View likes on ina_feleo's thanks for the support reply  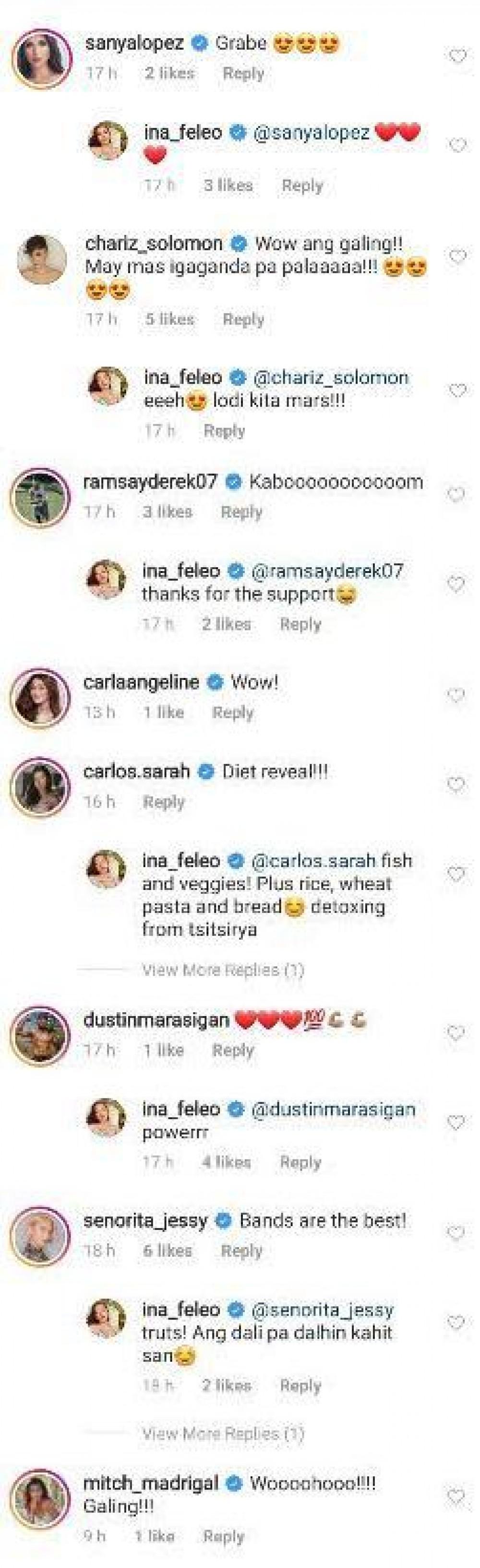coord(226,624)
